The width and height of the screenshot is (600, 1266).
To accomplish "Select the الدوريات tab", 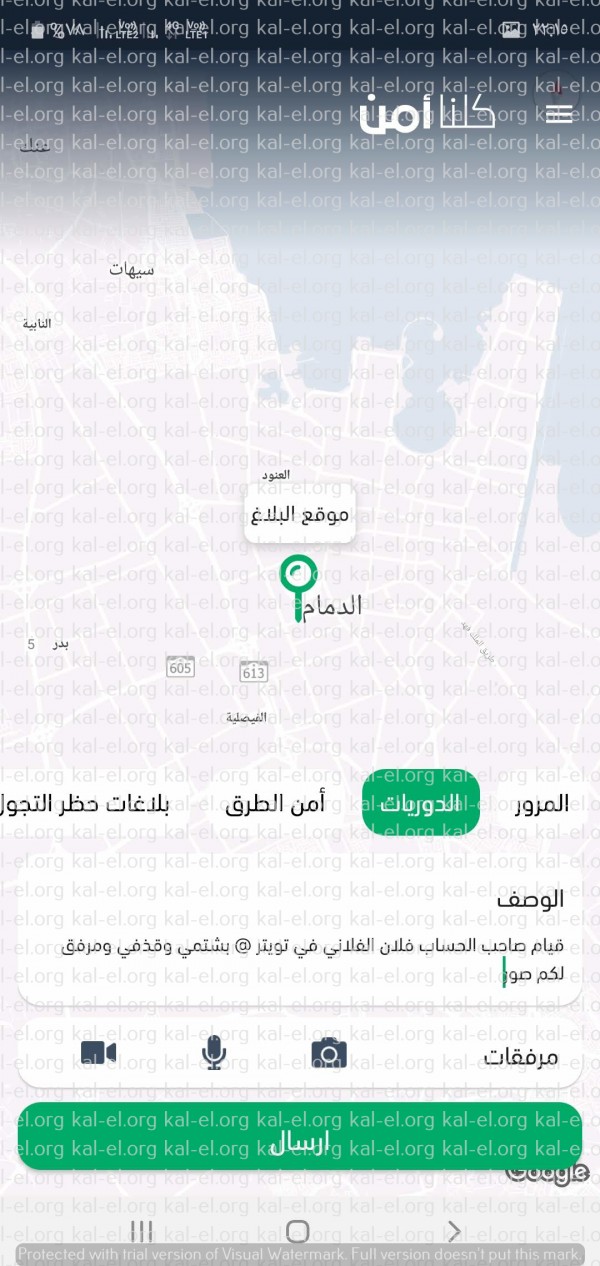I will coord(421,803).
